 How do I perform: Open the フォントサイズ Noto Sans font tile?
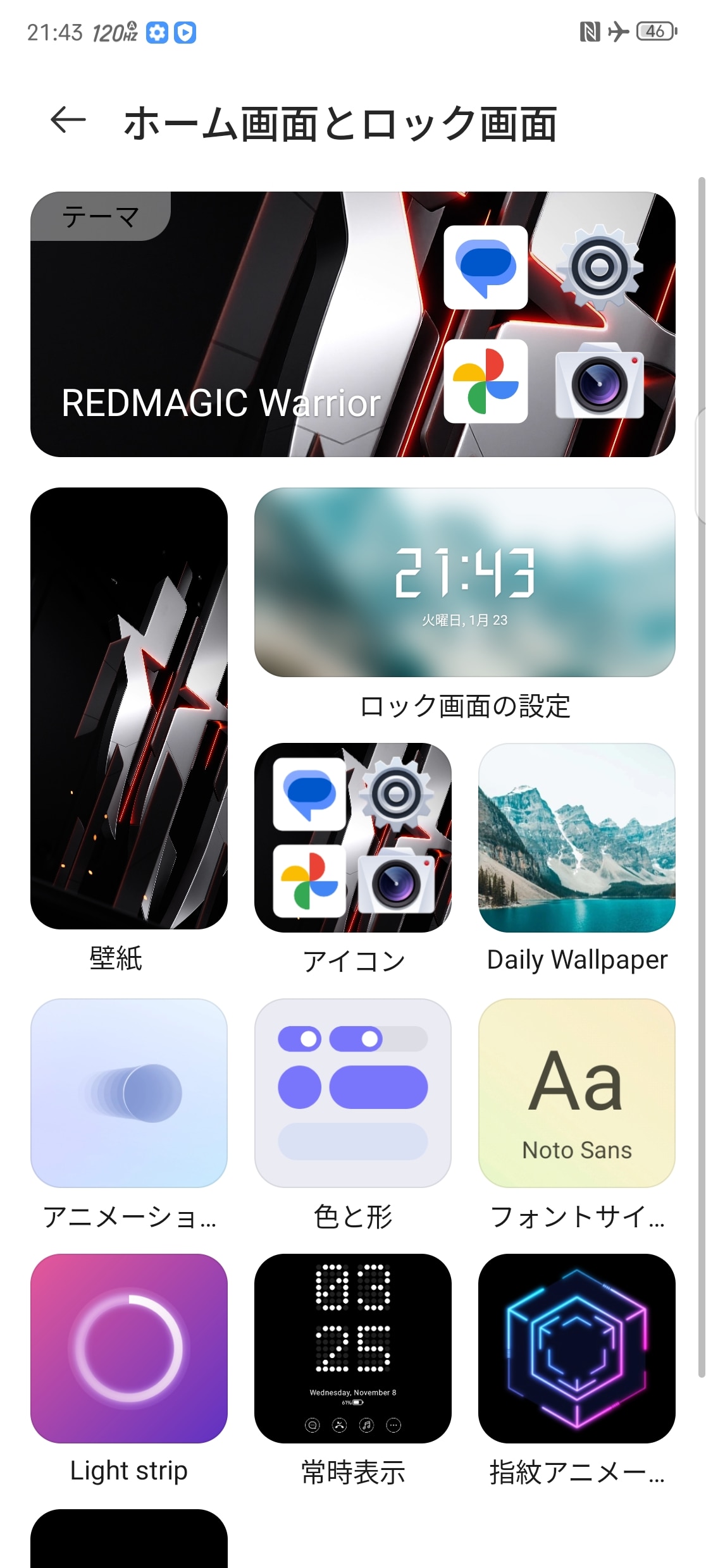pos(576,1093)
